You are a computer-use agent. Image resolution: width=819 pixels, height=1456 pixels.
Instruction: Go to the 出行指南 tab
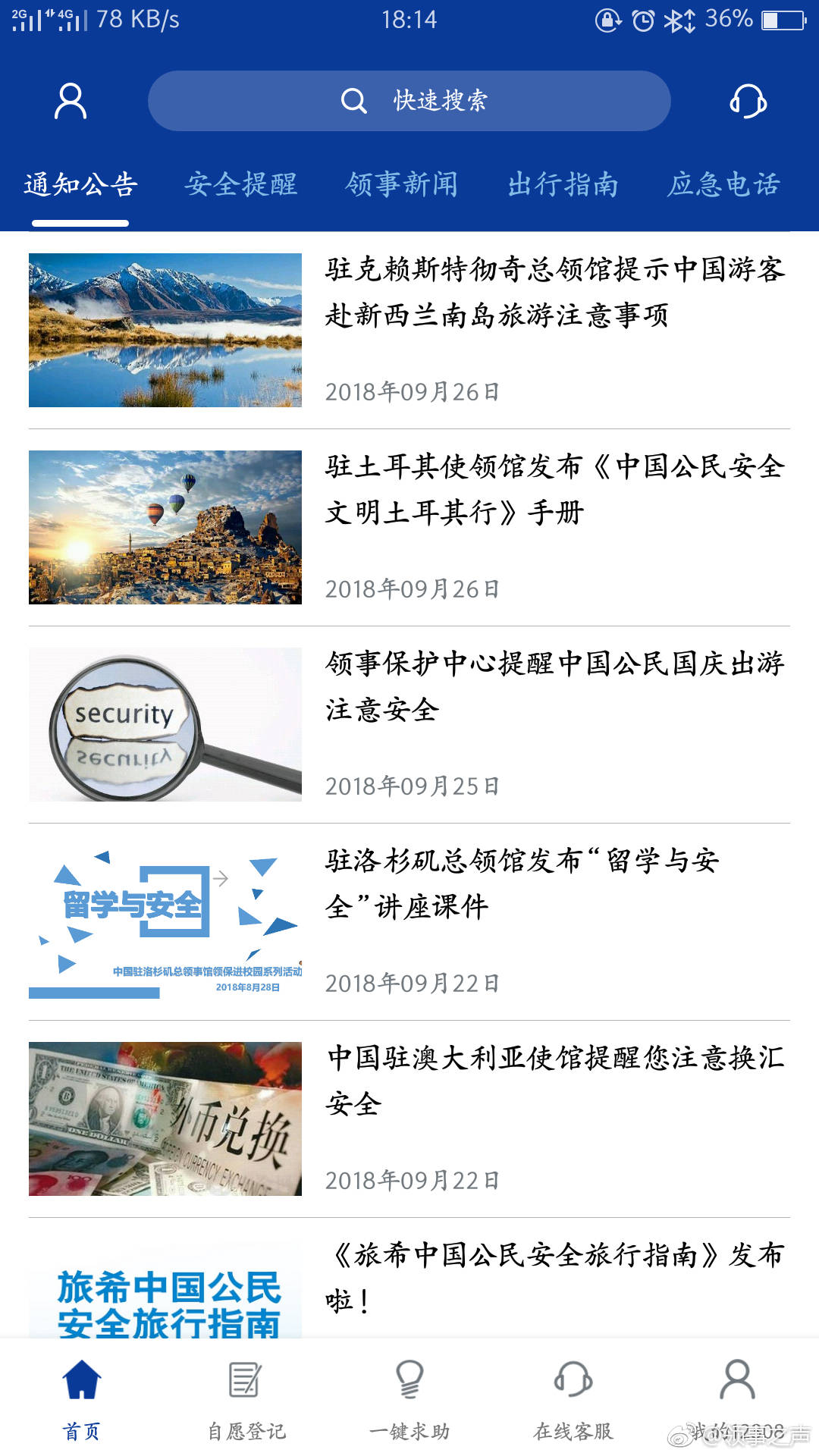pyautogui.click(x=563, y=185)
